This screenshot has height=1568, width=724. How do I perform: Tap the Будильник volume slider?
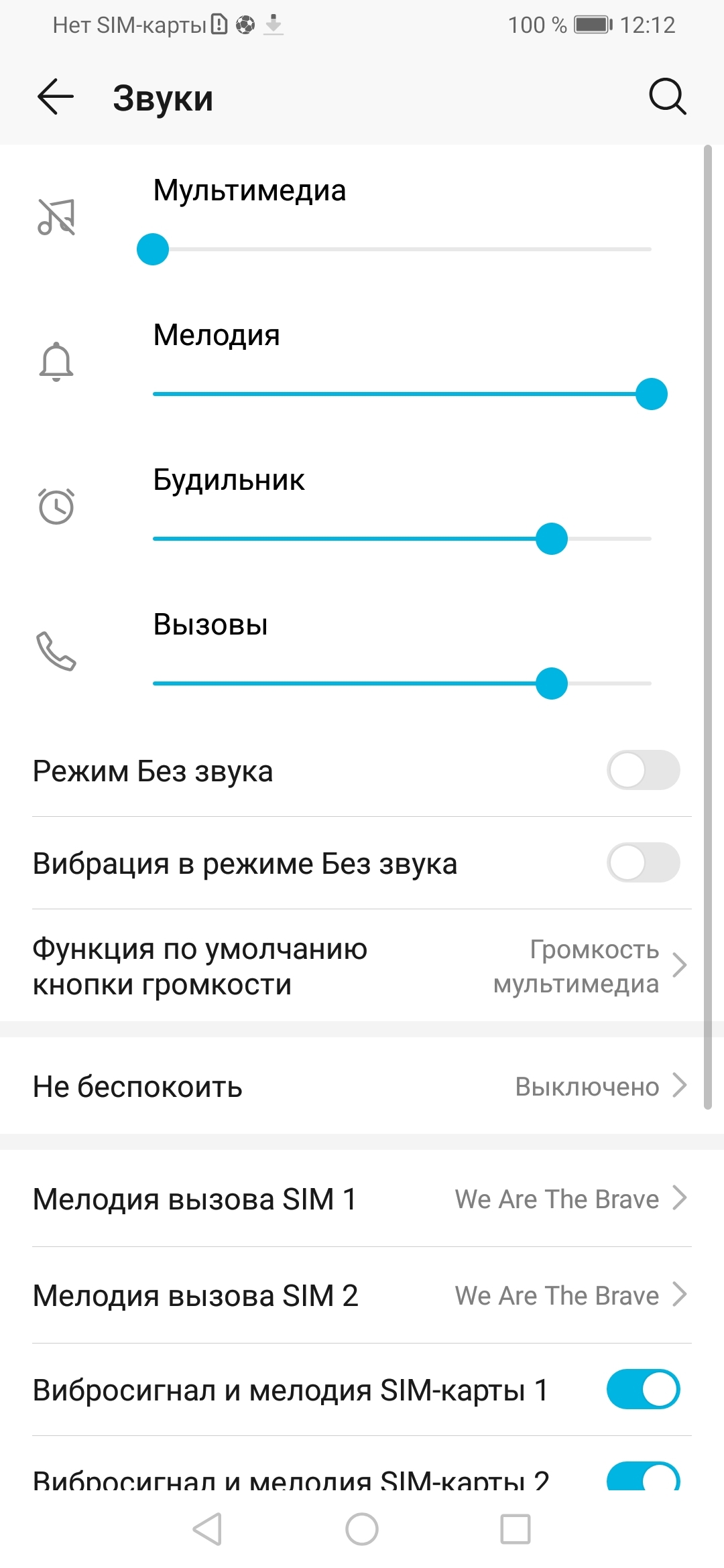402,539
